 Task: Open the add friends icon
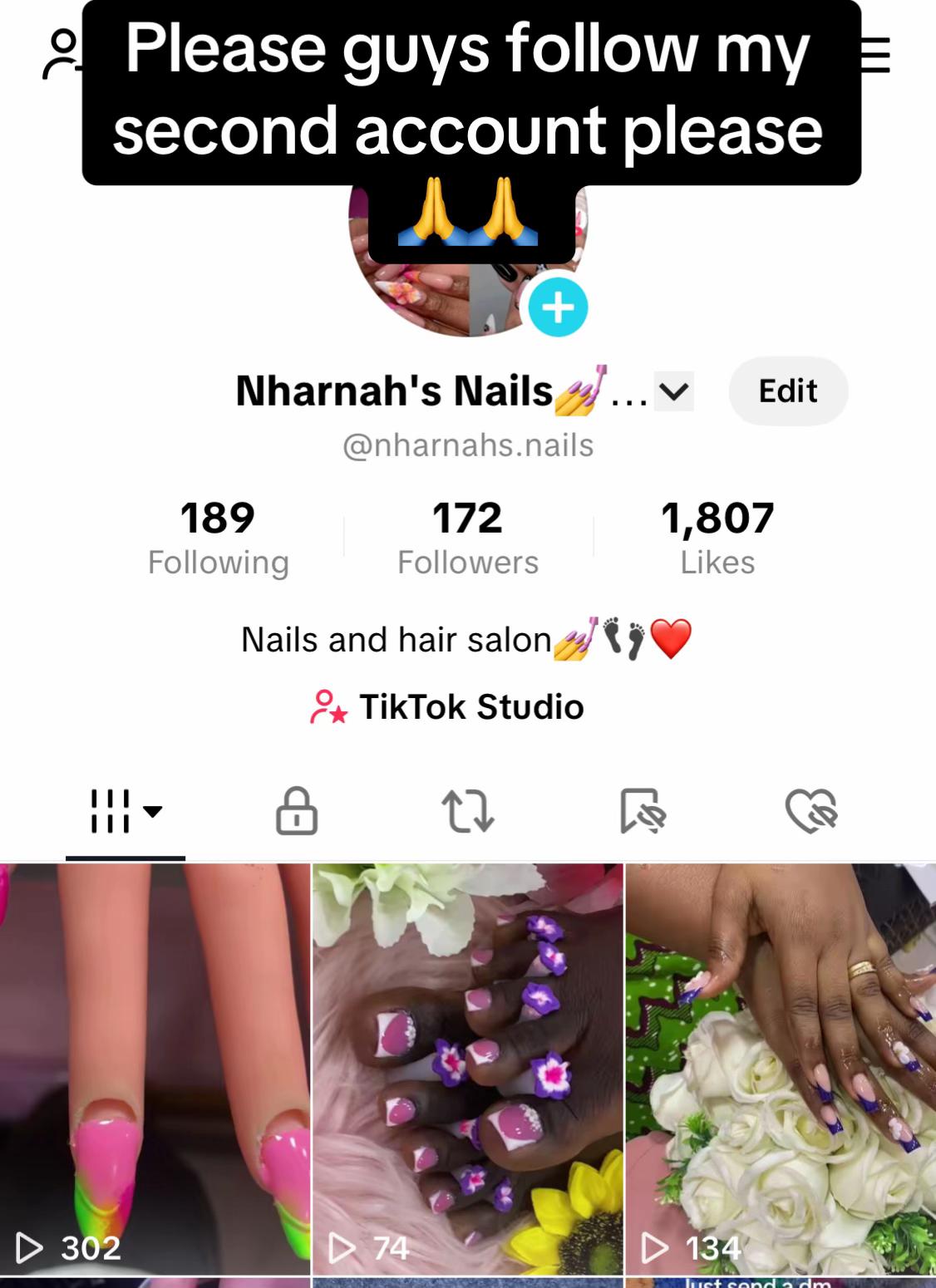(62, 55)
